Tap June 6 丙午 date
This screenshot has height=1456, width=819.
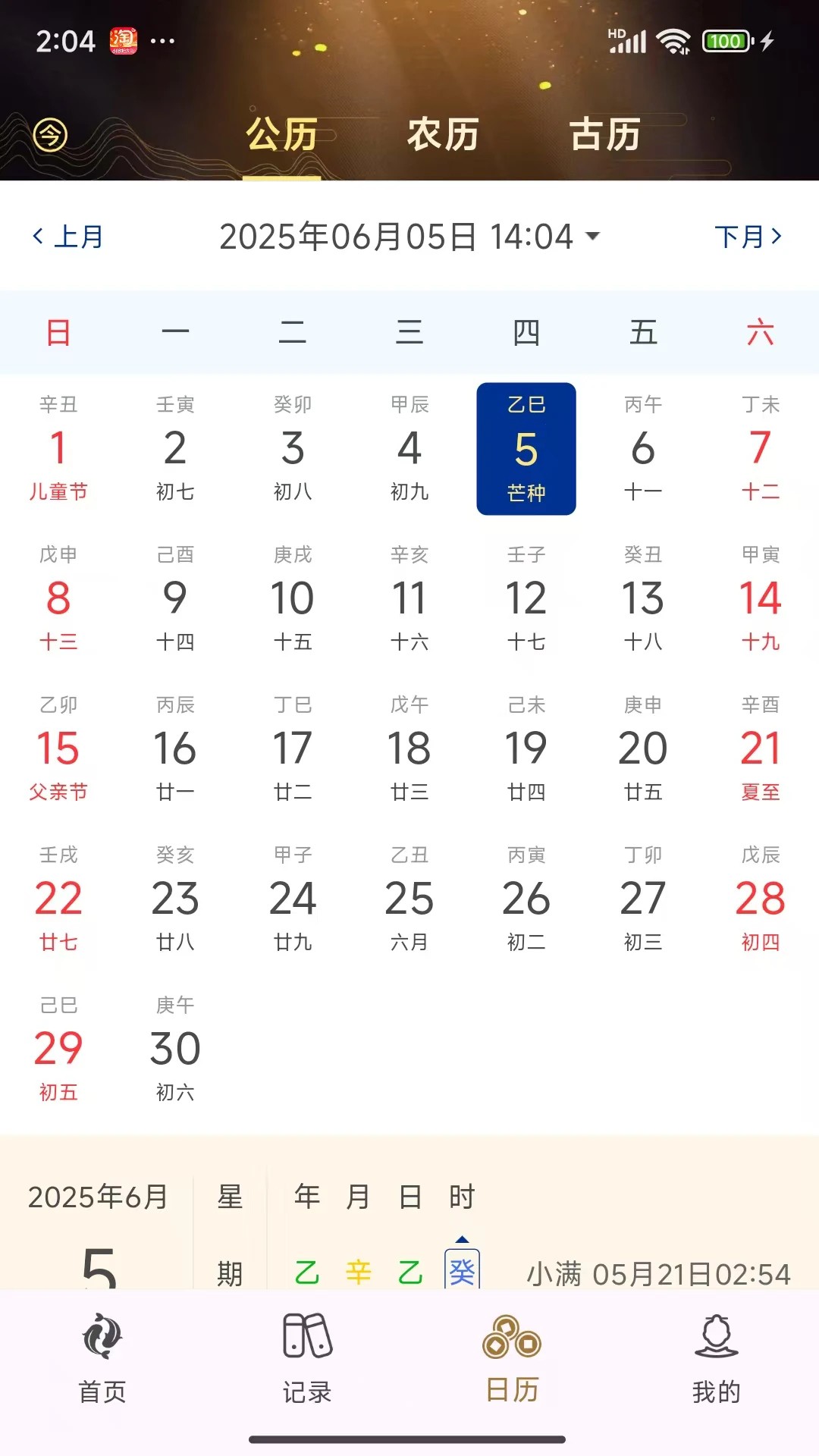(643, 448)
